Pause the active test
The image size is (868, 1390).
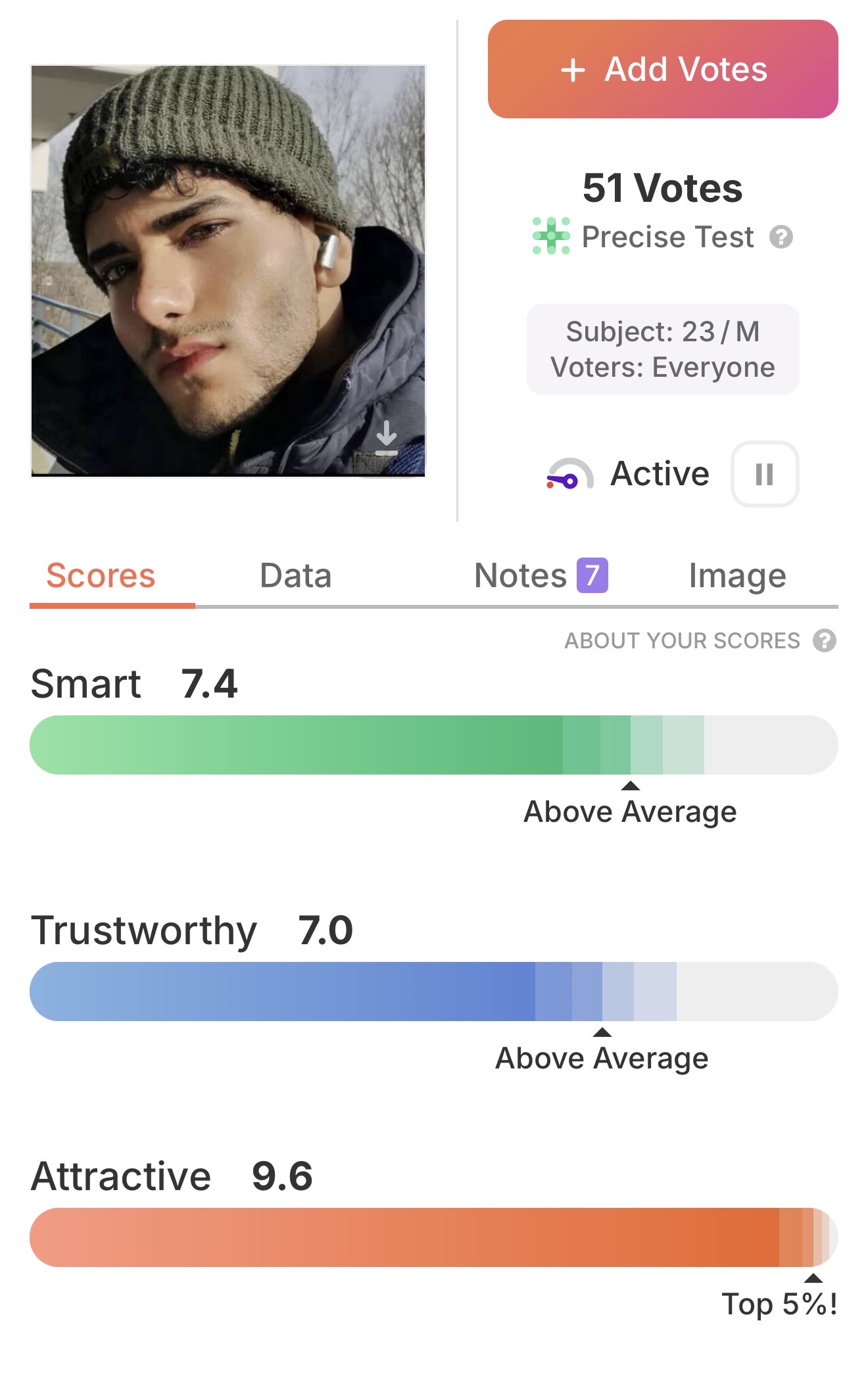(x=764, y=474)
